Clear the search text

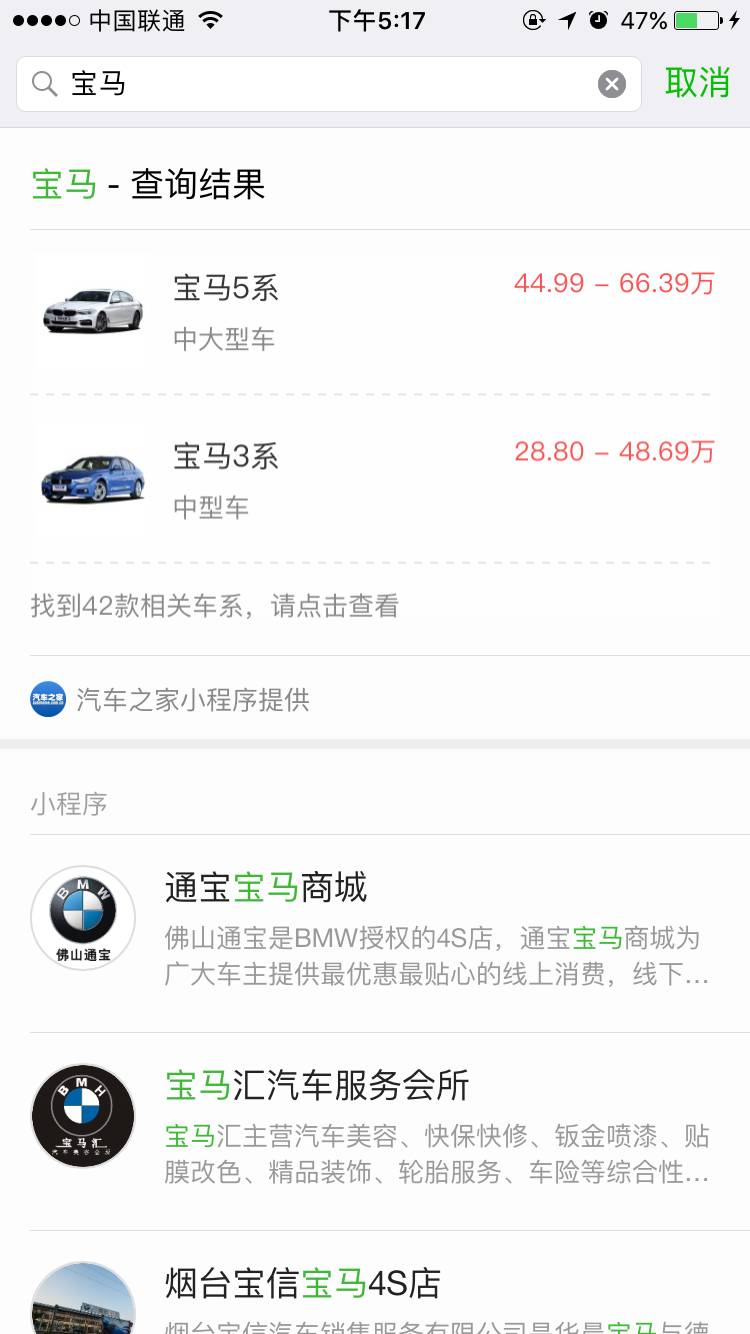612,84
